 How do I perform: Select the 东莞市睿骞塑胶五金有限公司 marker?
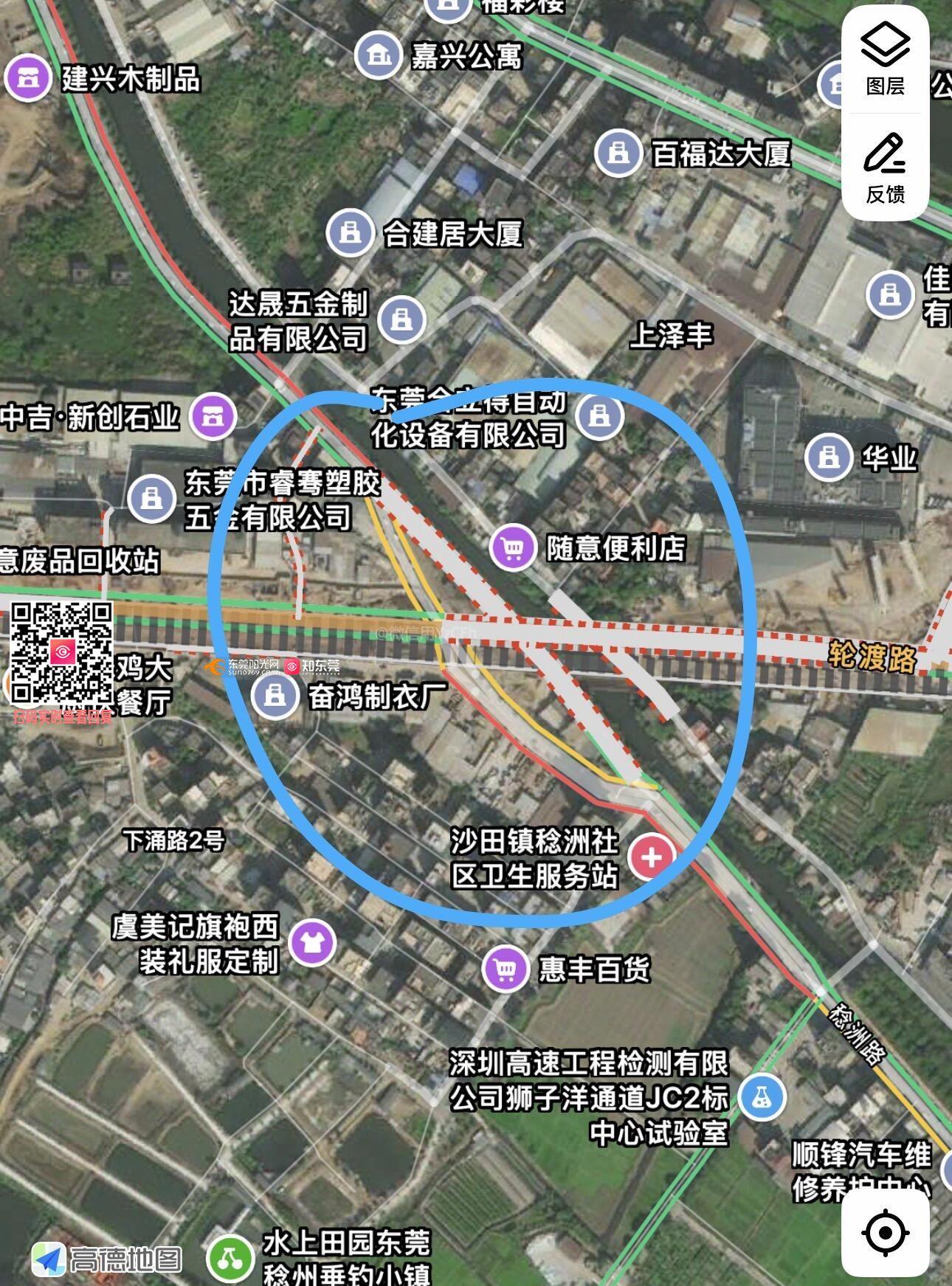click(151, 499)
